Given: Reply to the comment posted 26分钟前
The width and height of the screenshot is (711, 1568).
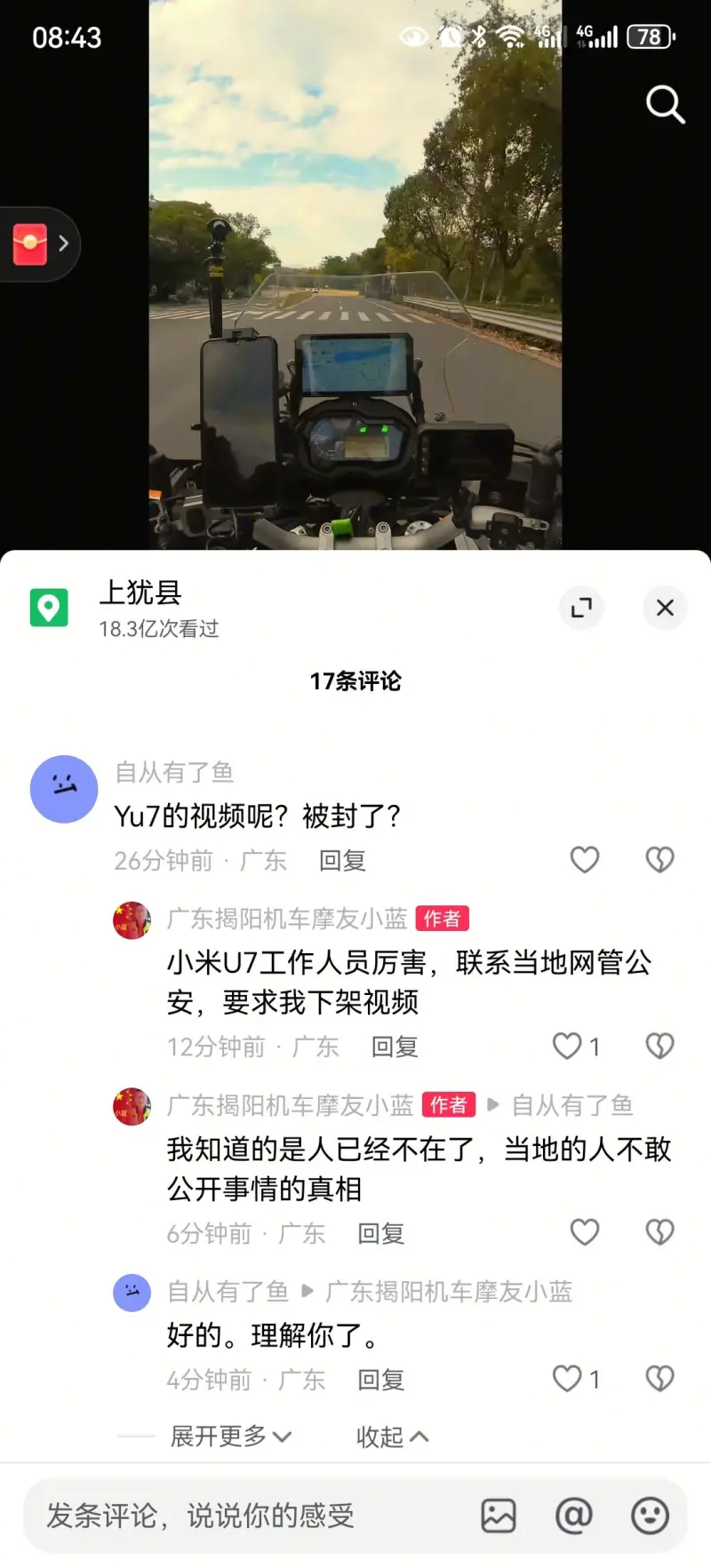Looking at the screenshot, I should click(342, 861).
